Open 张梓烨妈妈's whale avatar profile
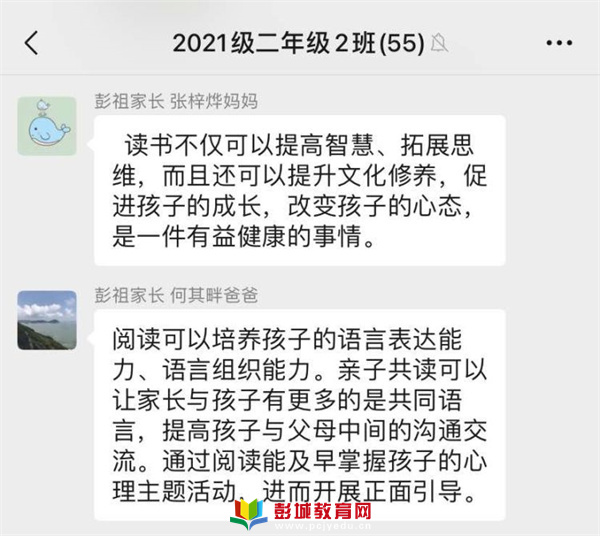This screenshot has width=600, height=536. pos(47,125)
